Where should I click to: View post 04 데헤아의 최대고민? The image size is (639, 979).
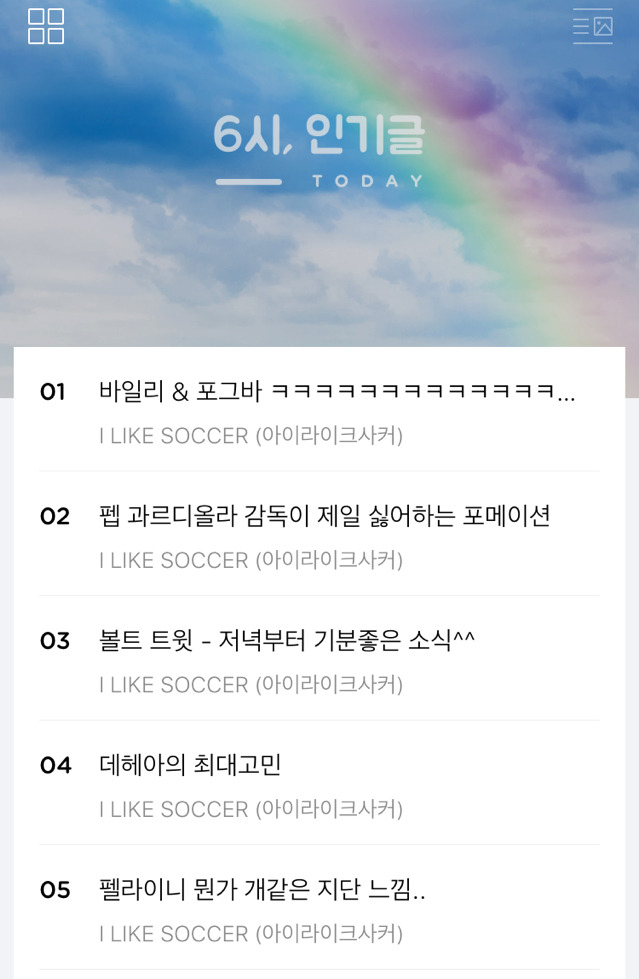(x=191, y=766)
